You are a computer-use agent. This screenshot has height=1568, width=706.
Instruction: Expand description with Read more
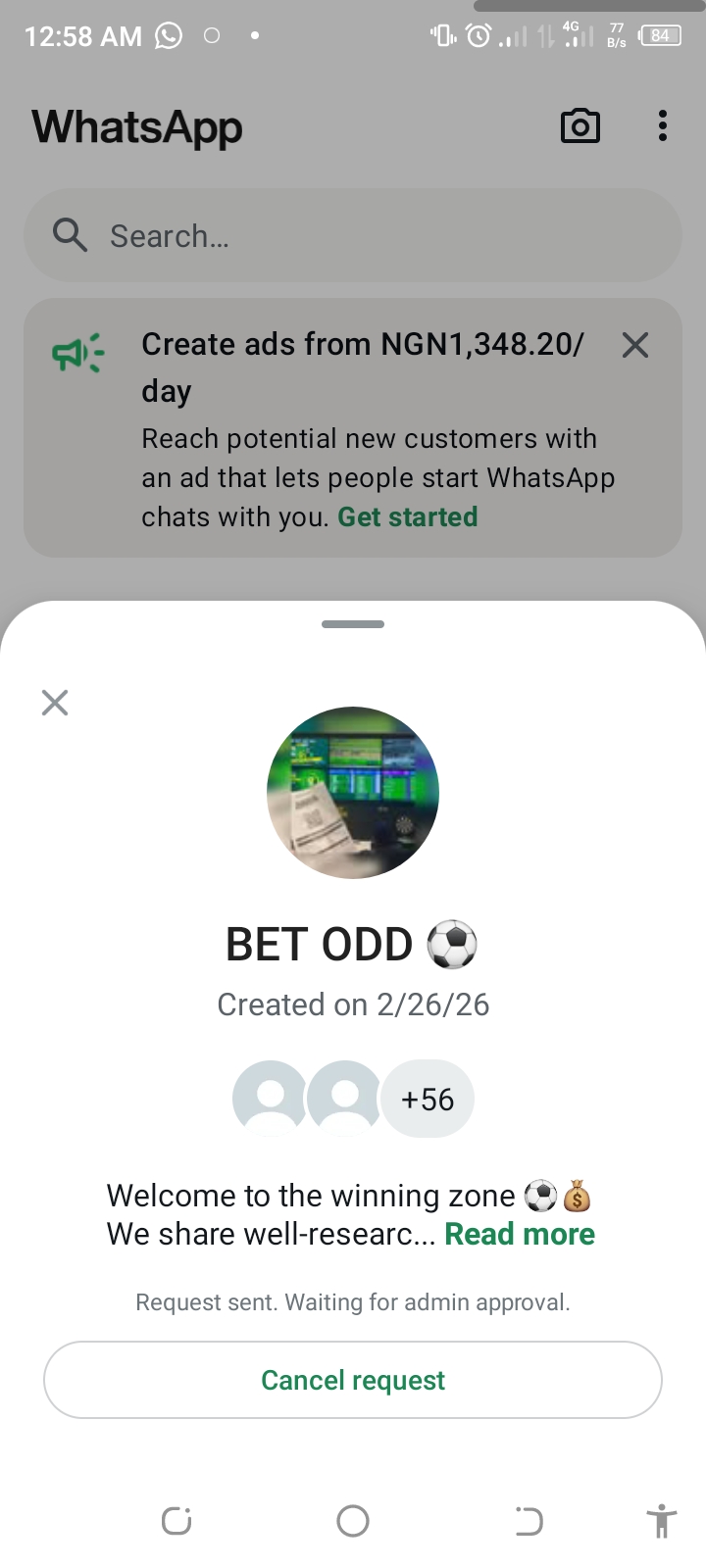[x=519, y=1234]
